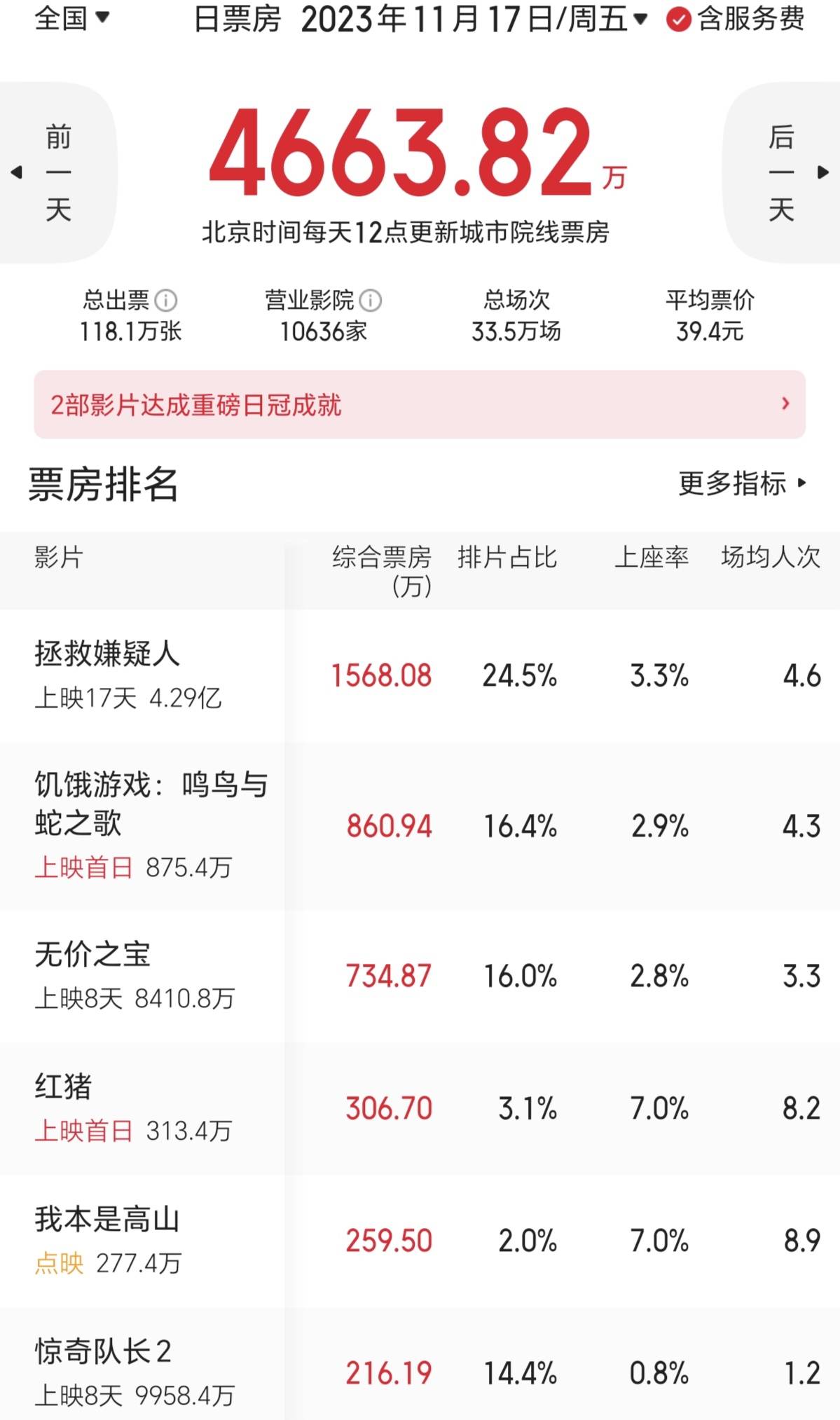
Task: Show info about 营业影院
Action: 371,301
